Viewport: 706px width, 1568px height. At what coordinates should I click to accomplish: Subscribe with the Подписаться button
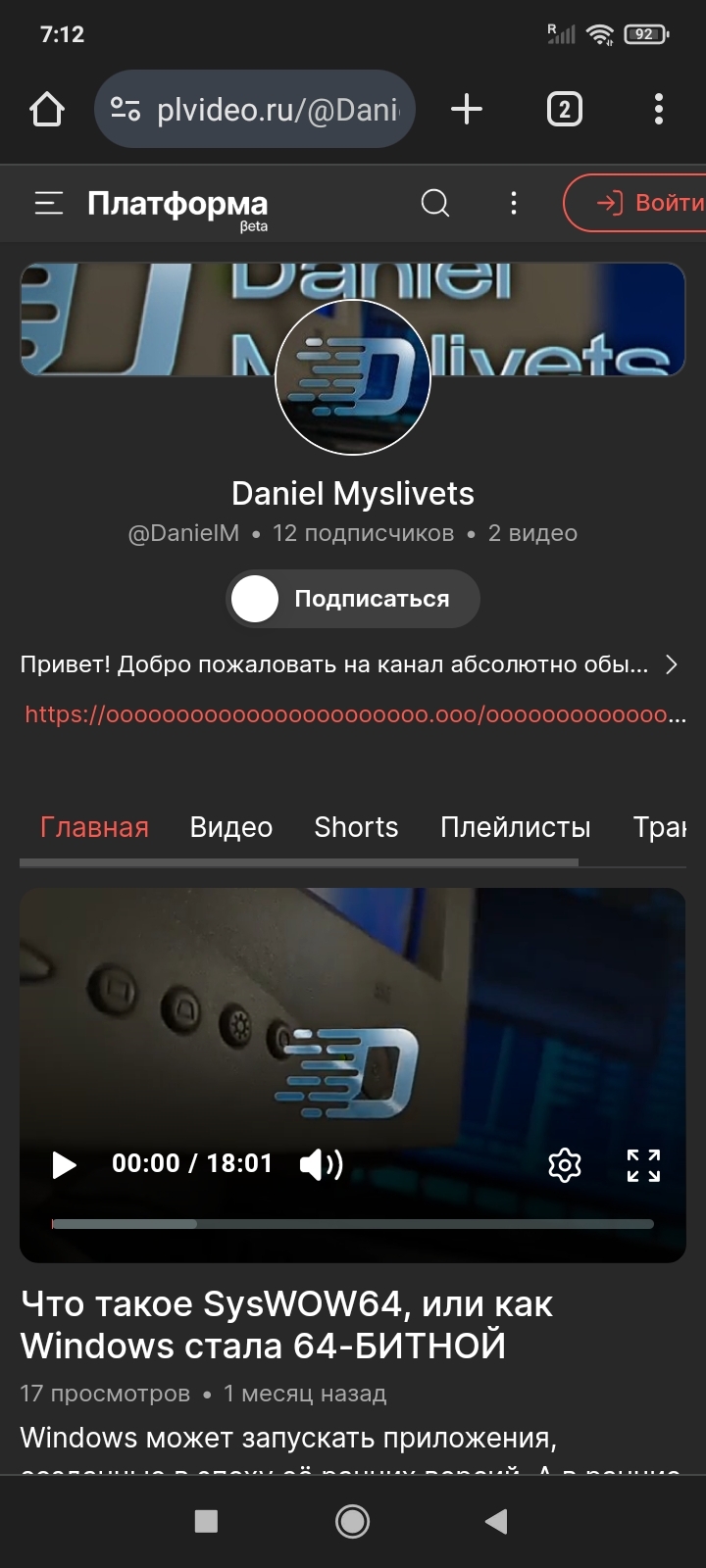(x=353, y=599)
